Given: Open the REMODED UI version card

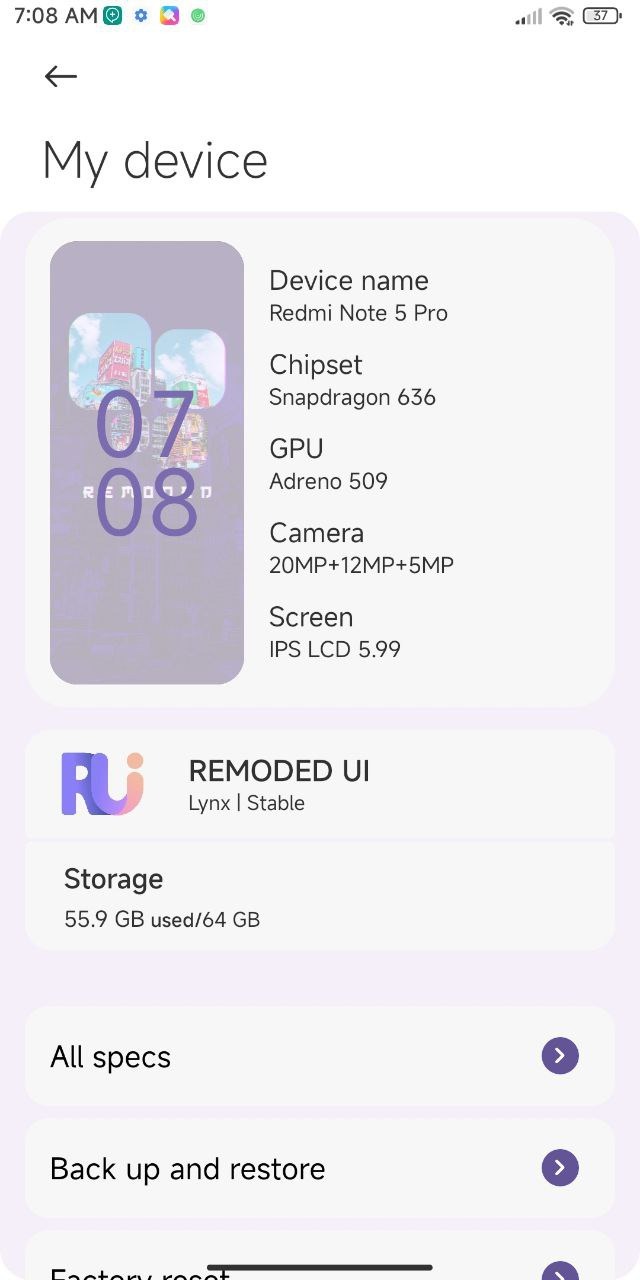Looking at the screenshot, I should [320, 784].
